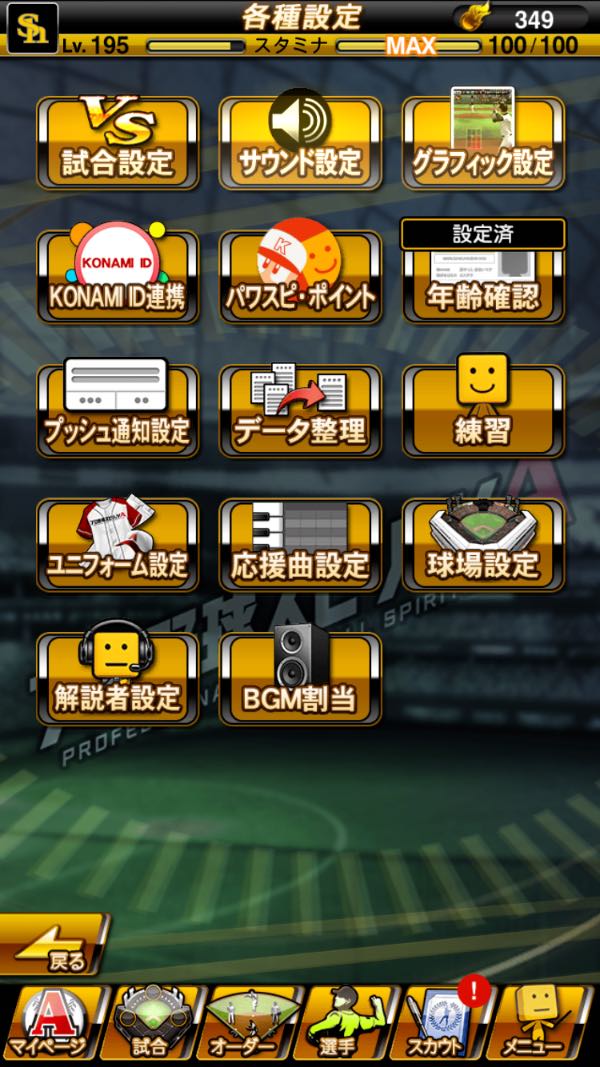The width and height of the screenshot is (600, 1067).
Task: Open サウンド設定 sound settings
Action: click(x=300, y=143)
